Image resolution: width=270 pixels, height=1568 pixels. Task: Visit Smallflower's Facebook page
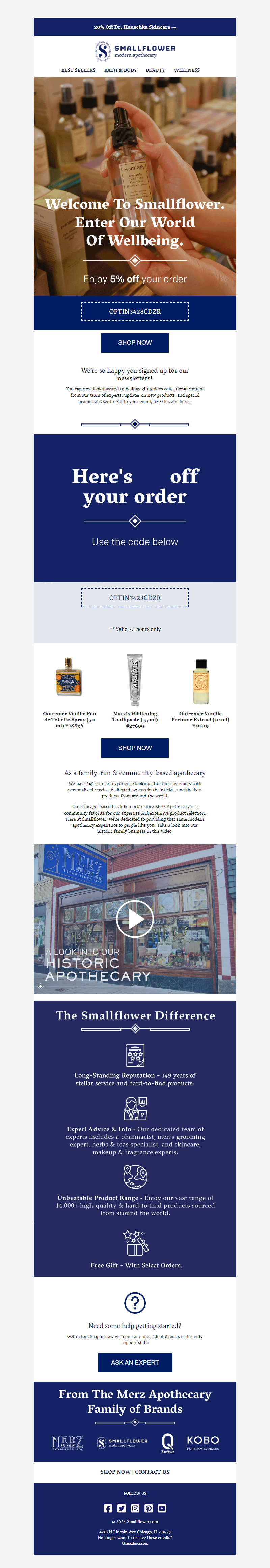[108, 1508]
